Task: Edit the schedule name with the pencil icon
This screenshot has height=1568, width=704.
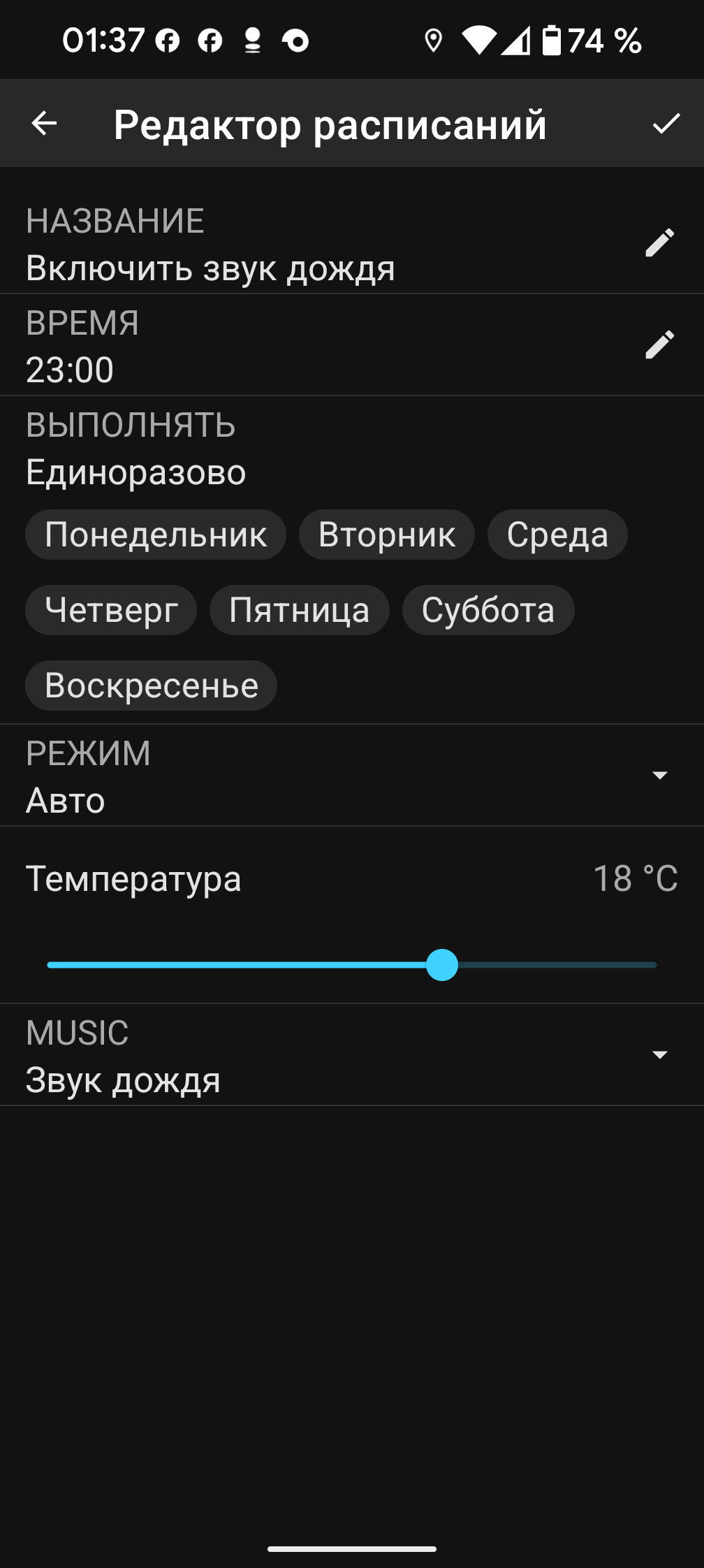Action: pos(659,242)
